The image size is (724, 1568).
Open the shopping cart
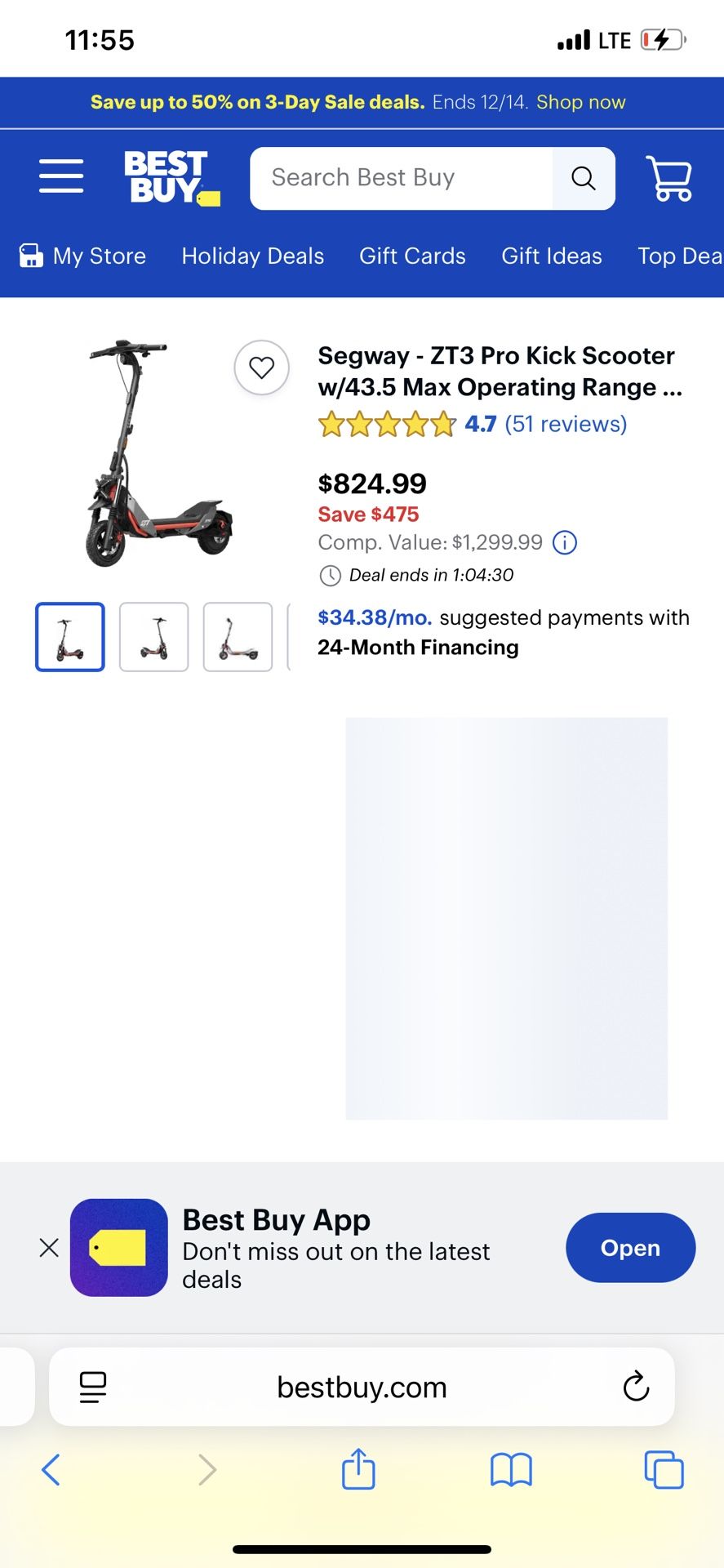point(668,177)
